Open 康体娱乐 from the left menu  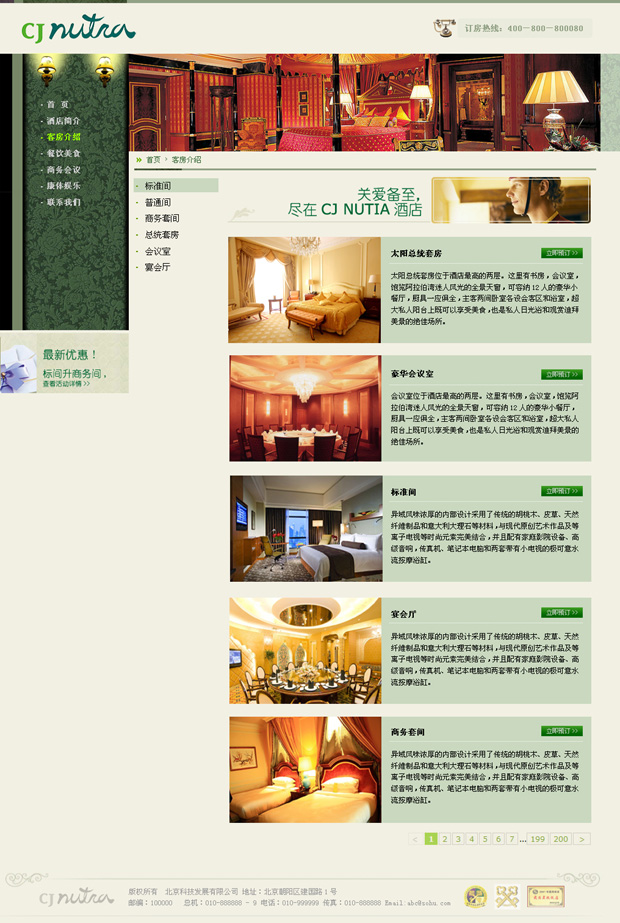click(63, 186)
